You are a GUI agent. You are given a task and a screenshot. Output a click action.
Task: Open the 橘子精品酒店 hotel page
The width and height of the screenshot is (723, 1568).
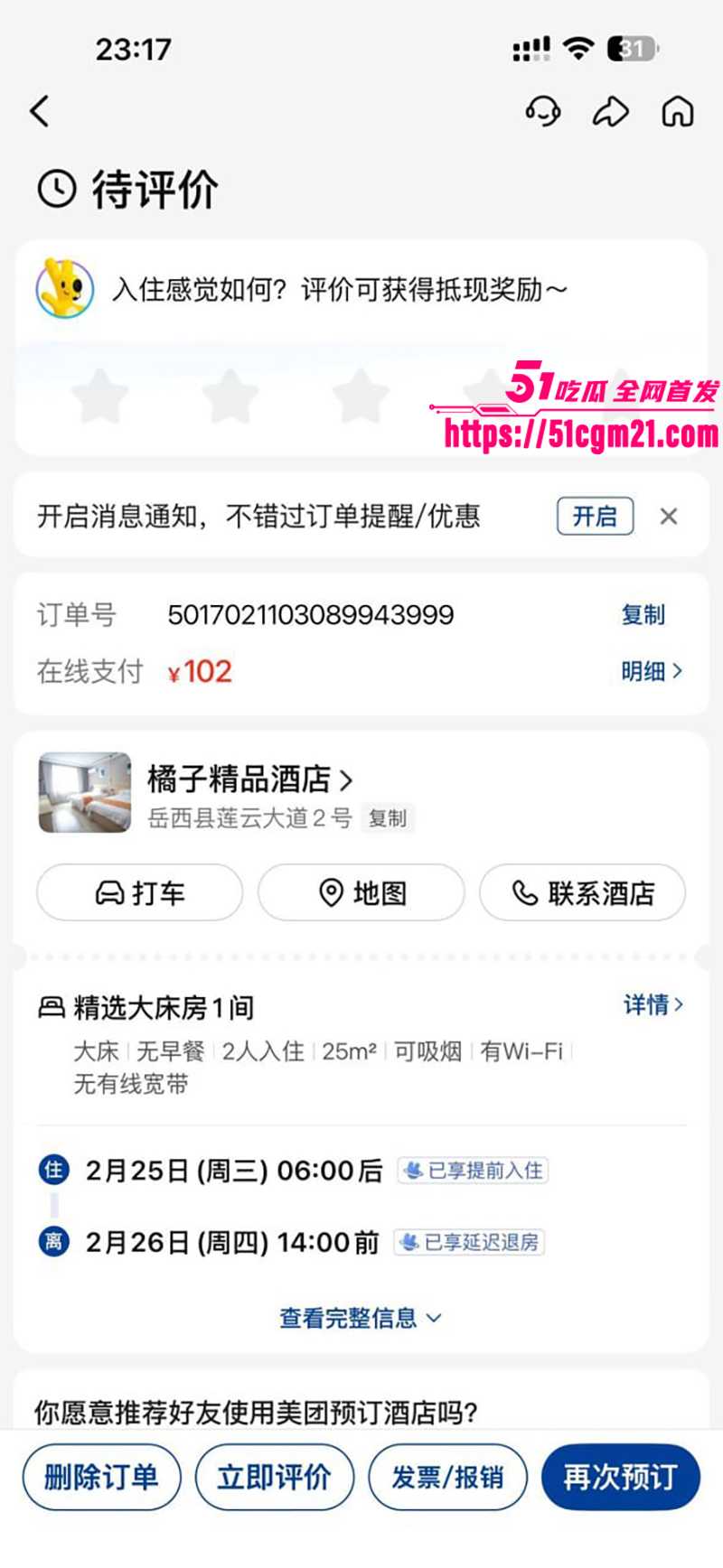pos(249,778)
